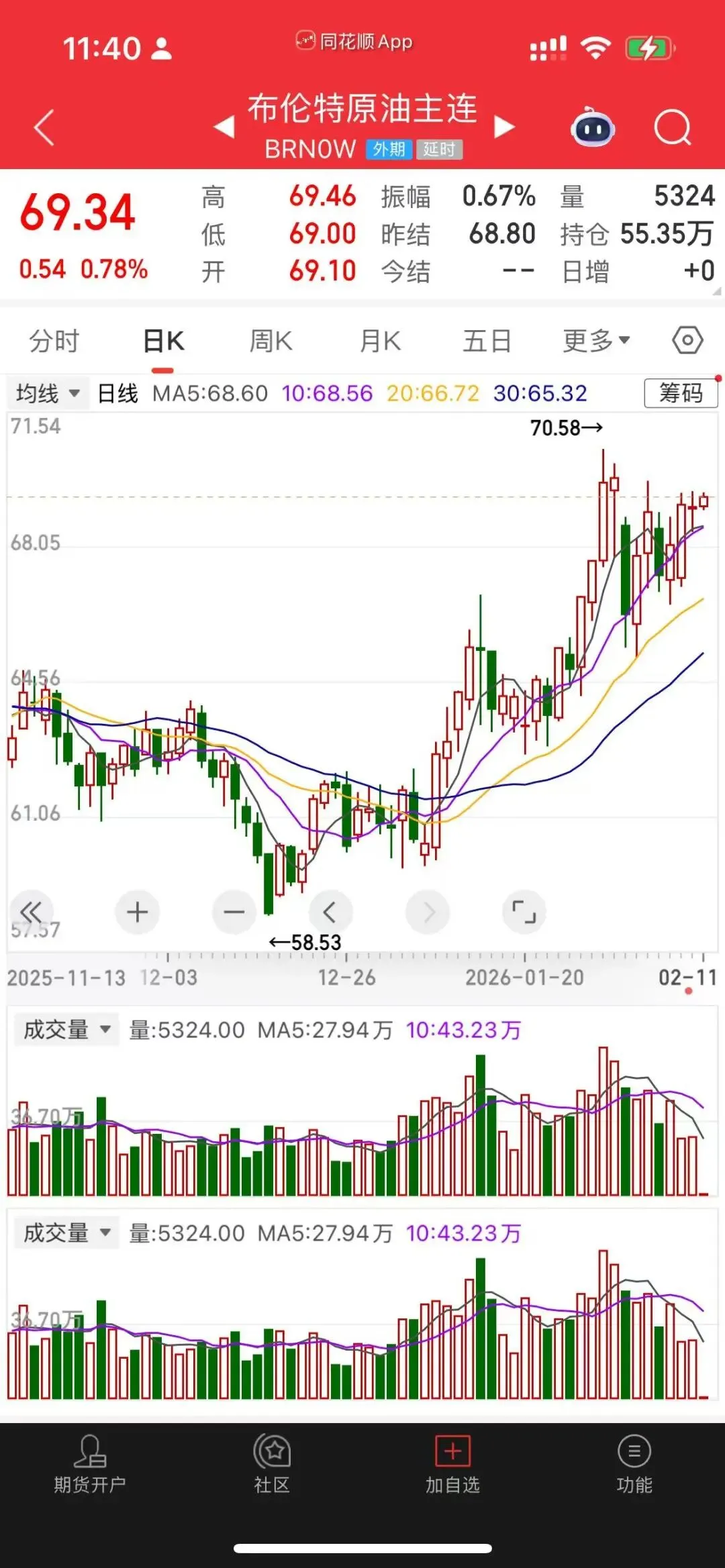This screenshot has width=725, height=1568.
Task: Expand the 更多 chart period dropdown
Action: 596,341
